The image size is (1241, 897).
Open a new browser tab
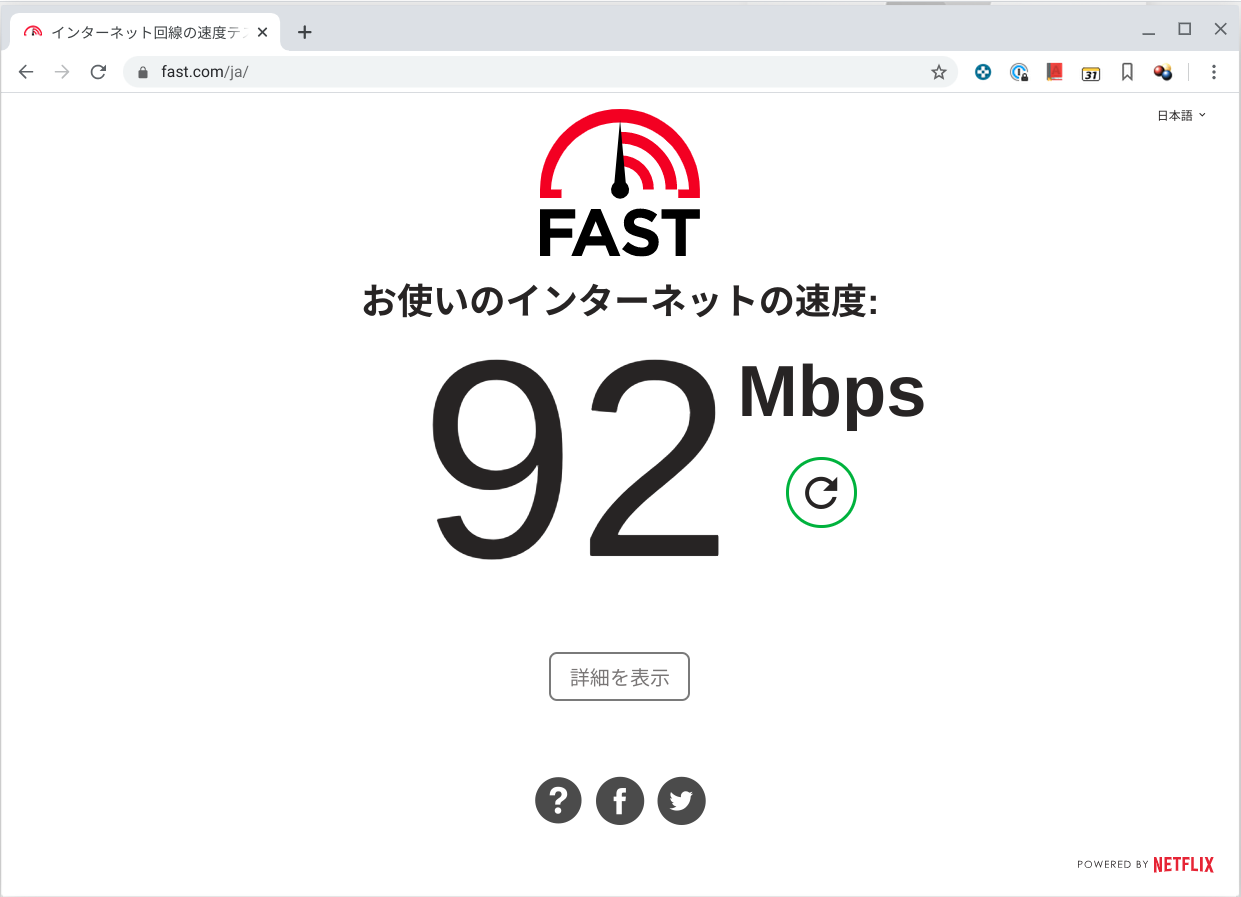tap(305, 32)
